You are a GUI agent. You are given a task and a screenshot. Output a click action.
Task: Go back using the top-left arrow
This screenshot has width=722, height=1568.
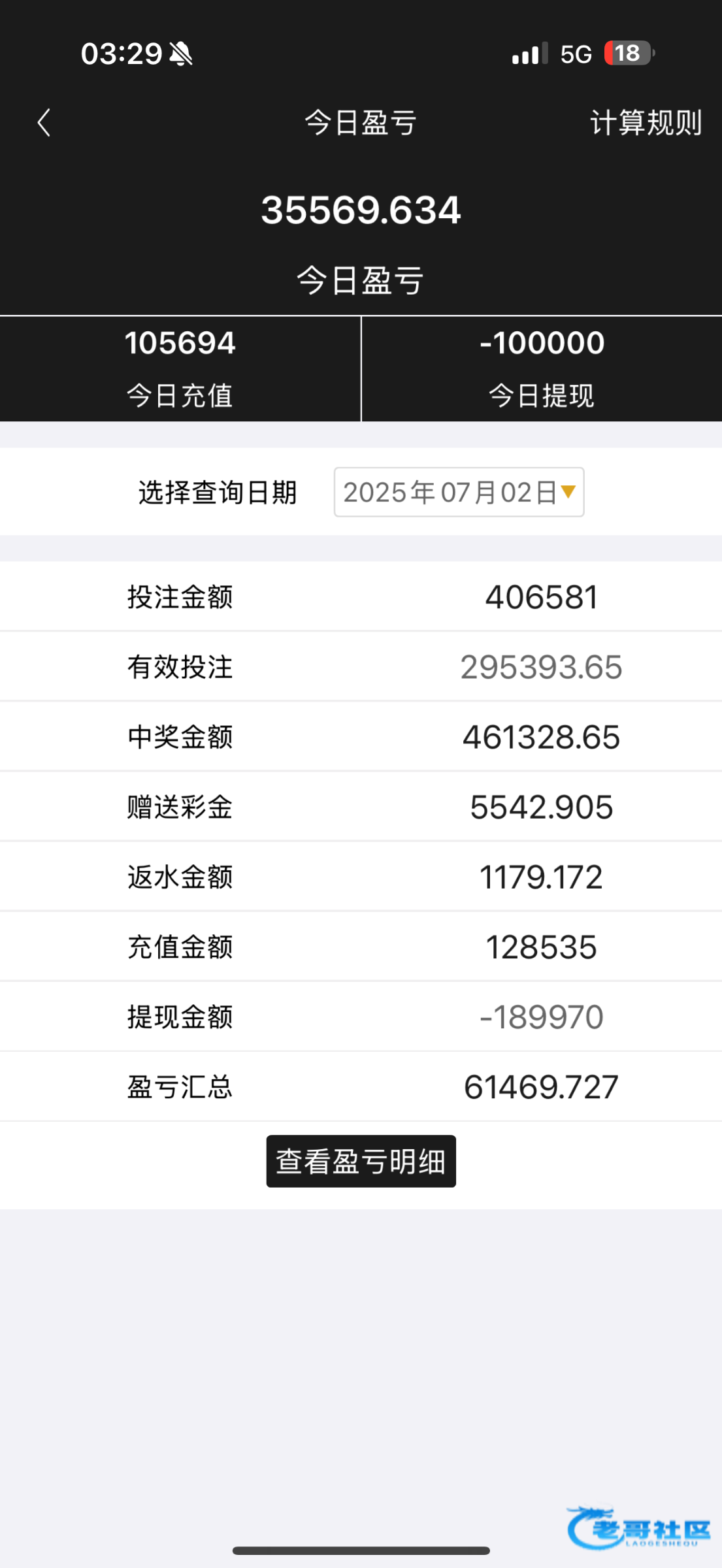(x=44, y=123)
